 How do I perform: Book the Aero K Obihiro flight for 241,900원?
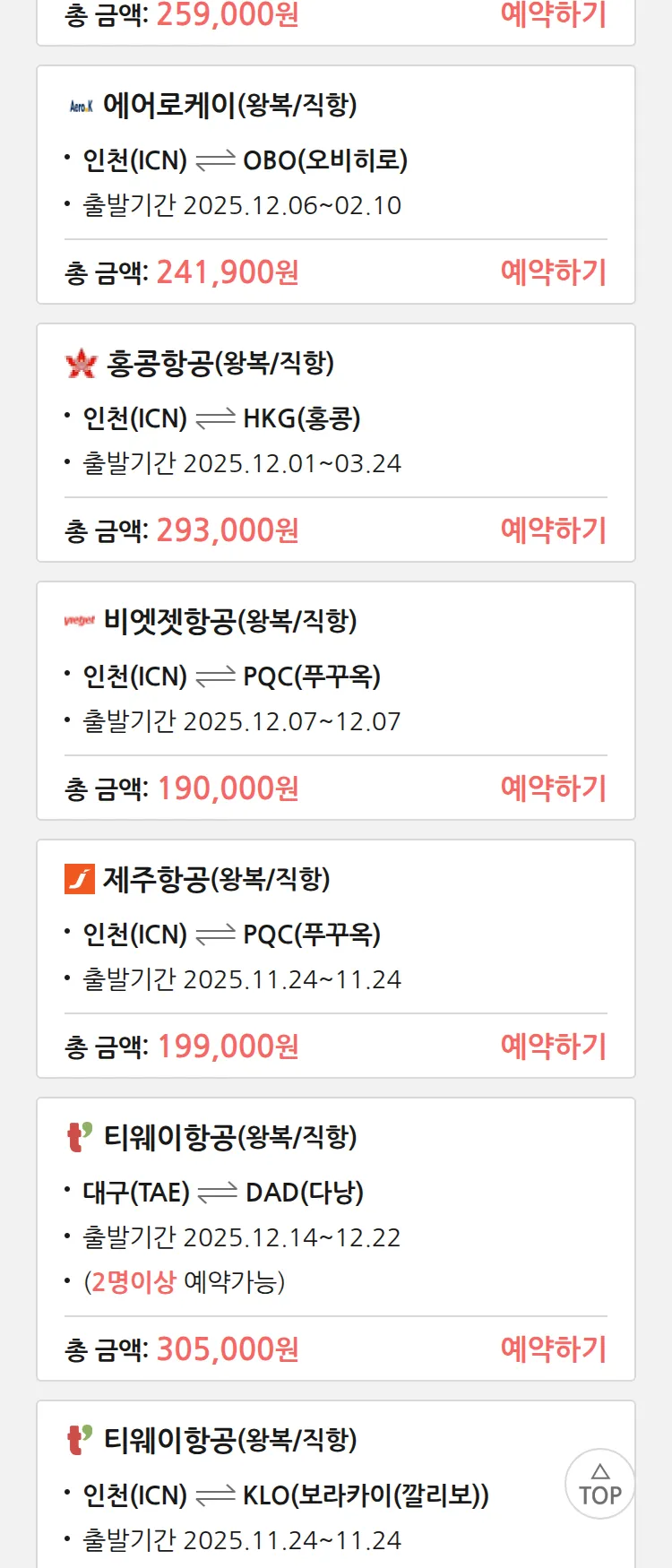[553, 271]
